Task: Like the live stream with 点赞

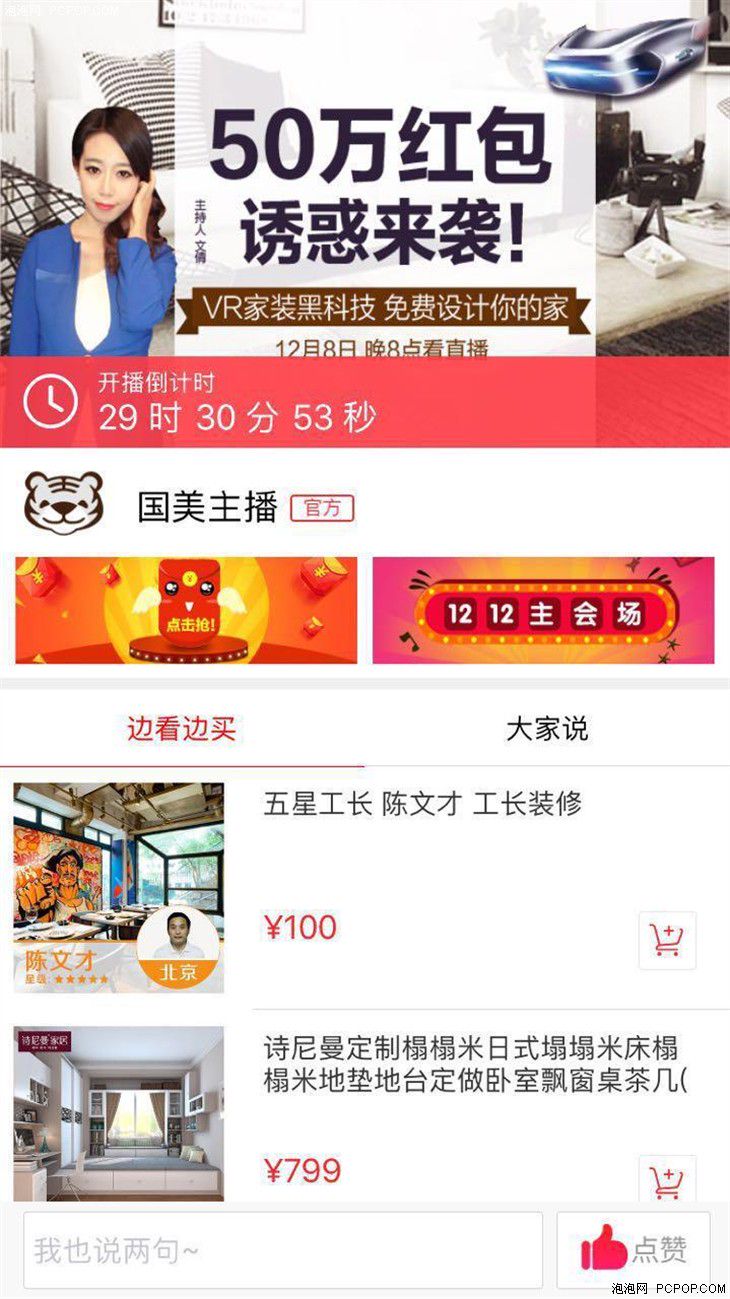Action: click(x=633, y=1250)
